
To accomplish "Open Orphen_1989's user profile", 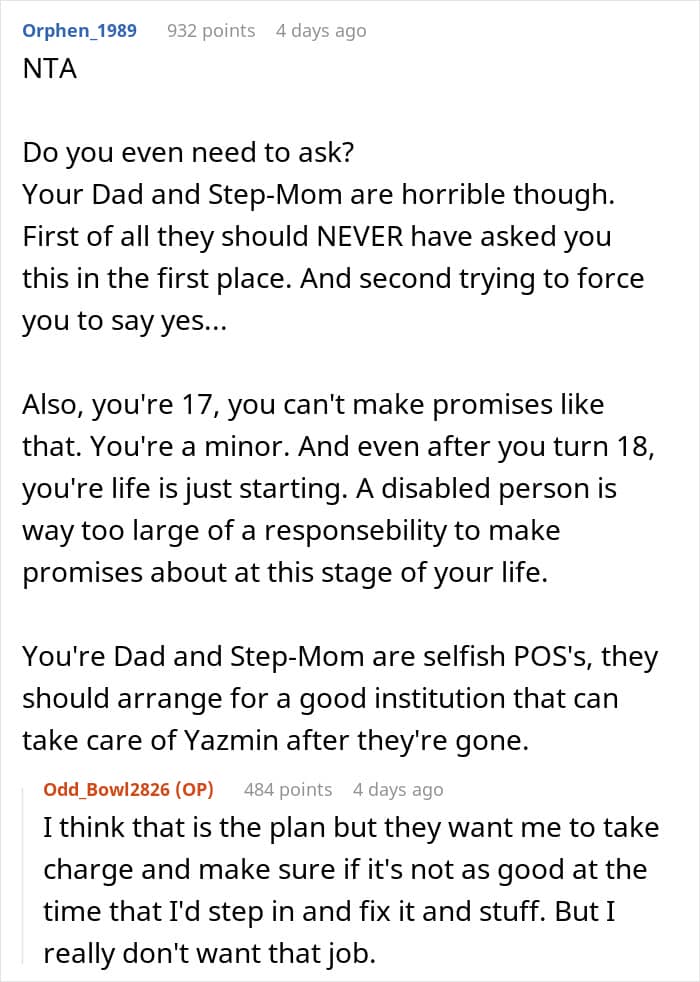I will click(80, 31).
